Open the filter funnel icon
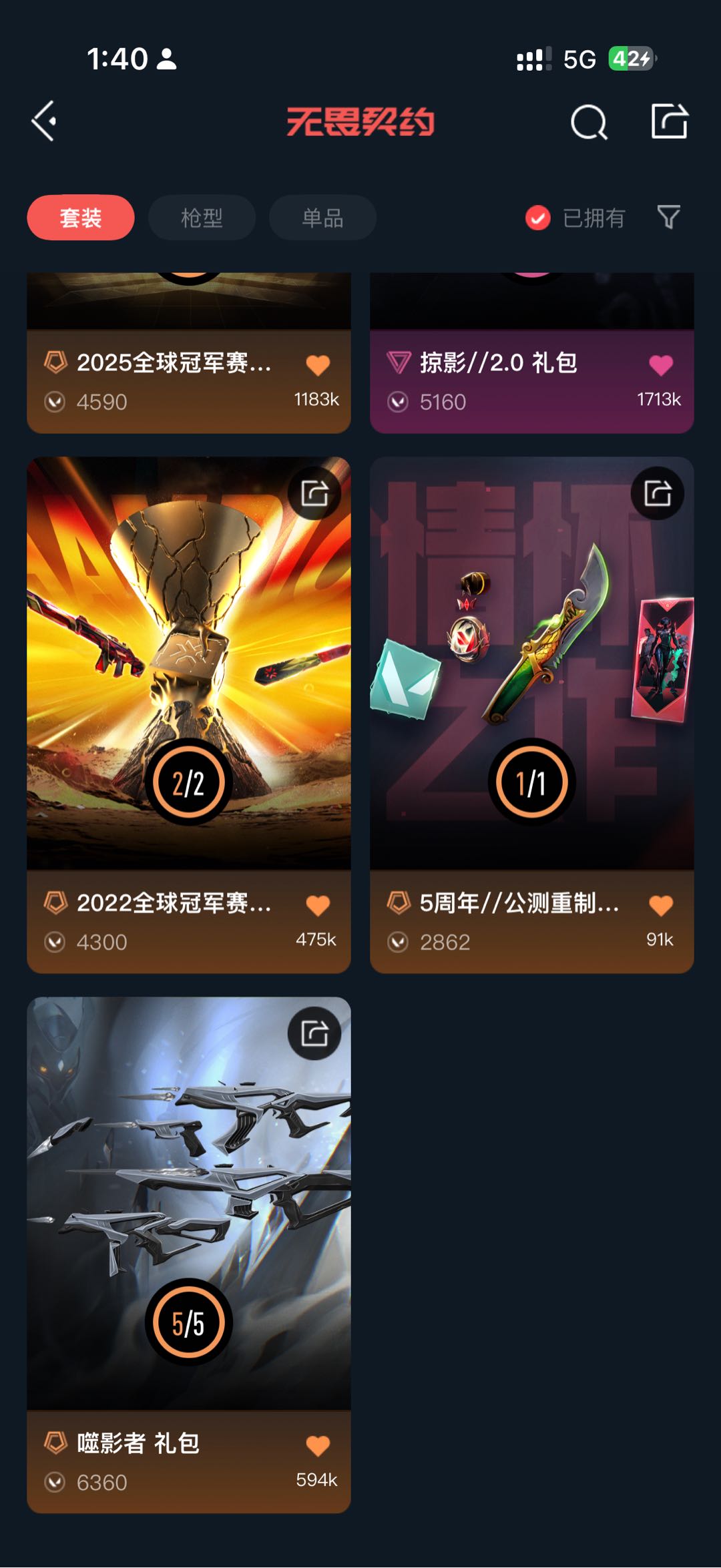 pyautogui.click(x=668, y=217)
